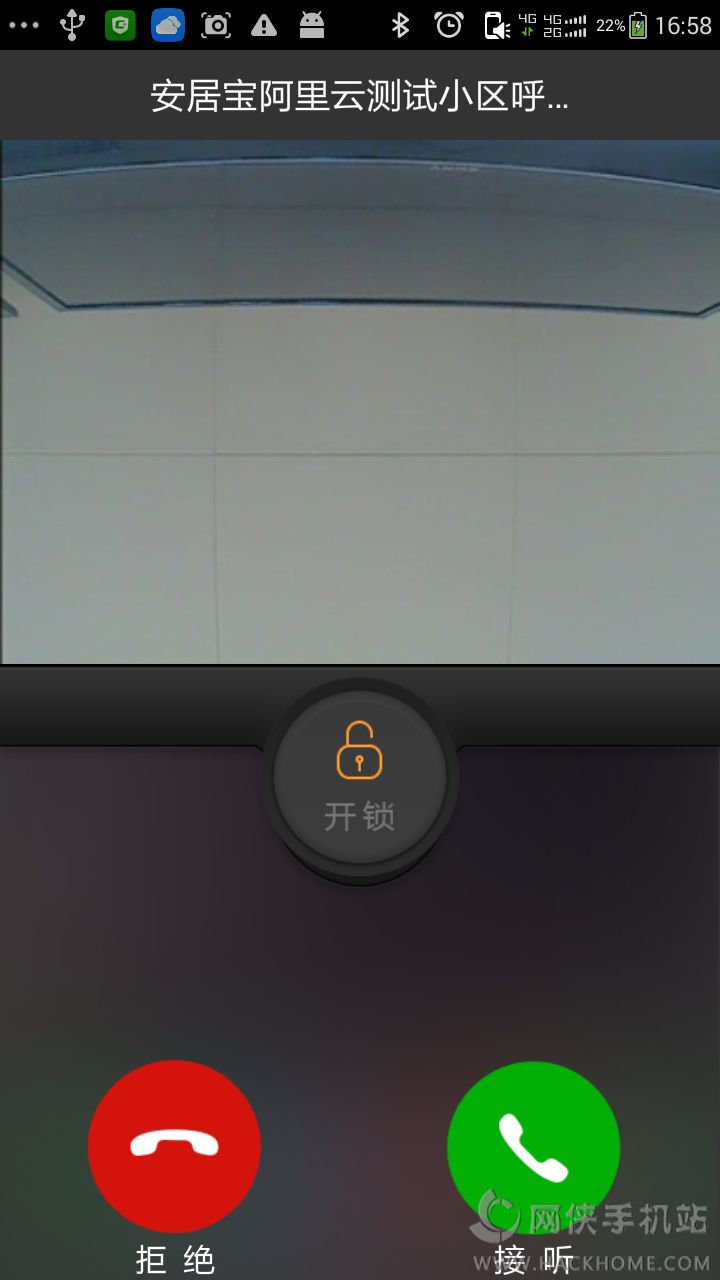Tap the 开锁 unlock button
This screenshot has width=720, height=1280.
pos(360,776)
